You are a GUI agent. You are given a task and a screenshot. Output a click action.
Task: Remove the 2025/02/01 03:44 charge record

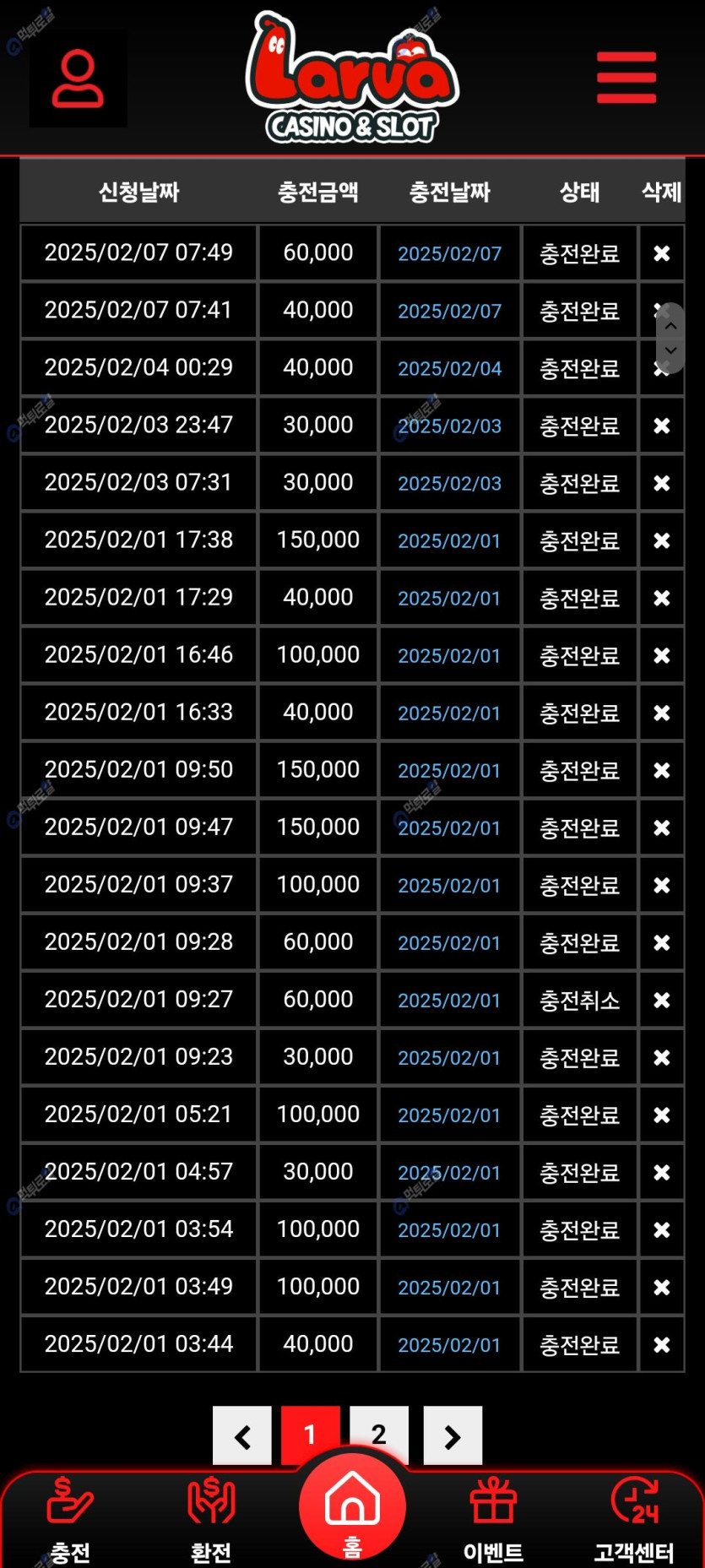[662, 1344]
